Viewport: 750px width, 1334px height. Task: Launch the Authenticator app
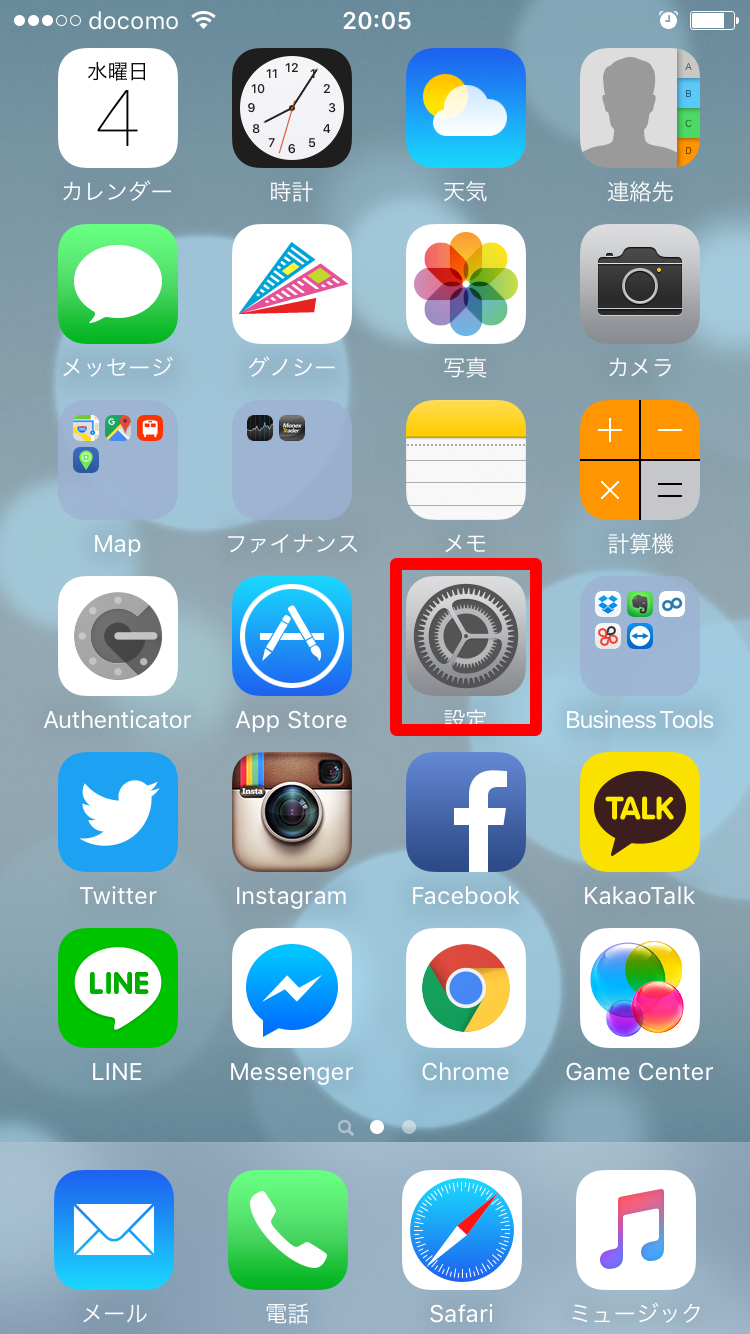118,636
